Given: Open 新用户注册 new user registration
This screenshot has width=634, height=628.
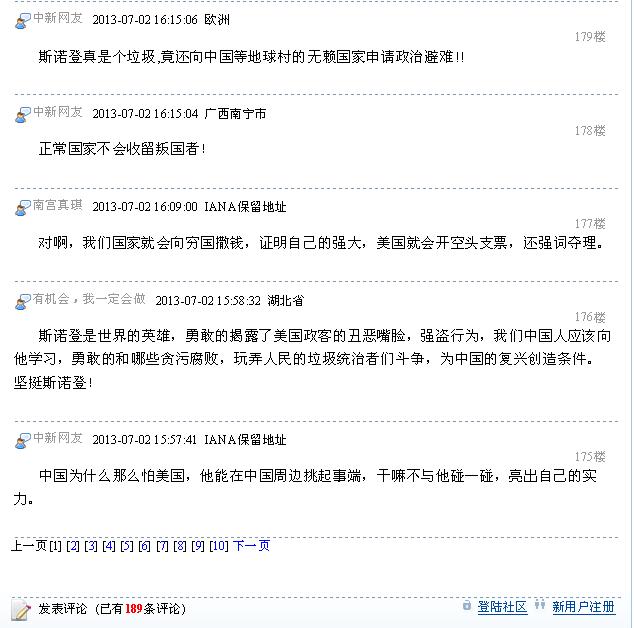Looking at the screenshot, I should [583, 606].
